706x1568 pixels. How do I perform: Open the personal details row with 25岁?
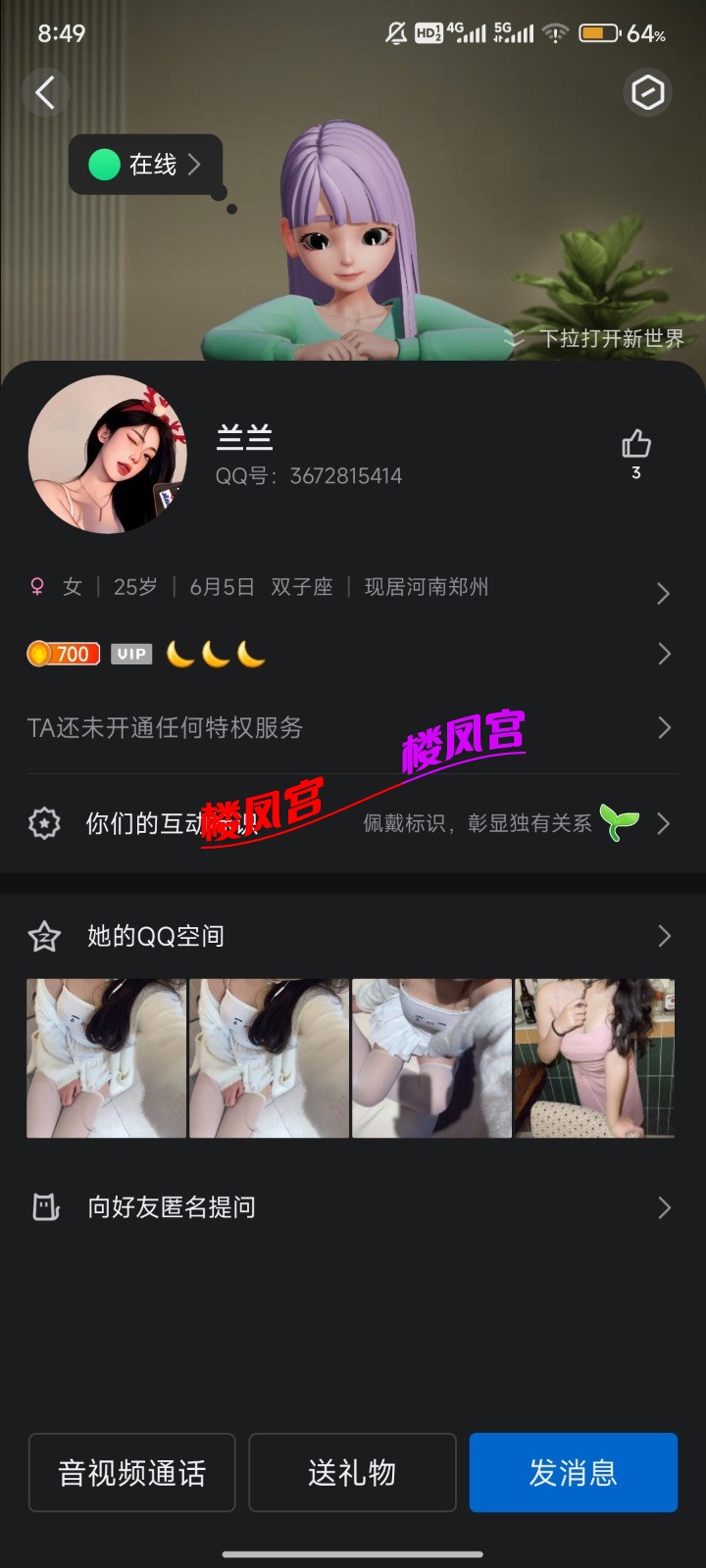[x=351, y=588]
